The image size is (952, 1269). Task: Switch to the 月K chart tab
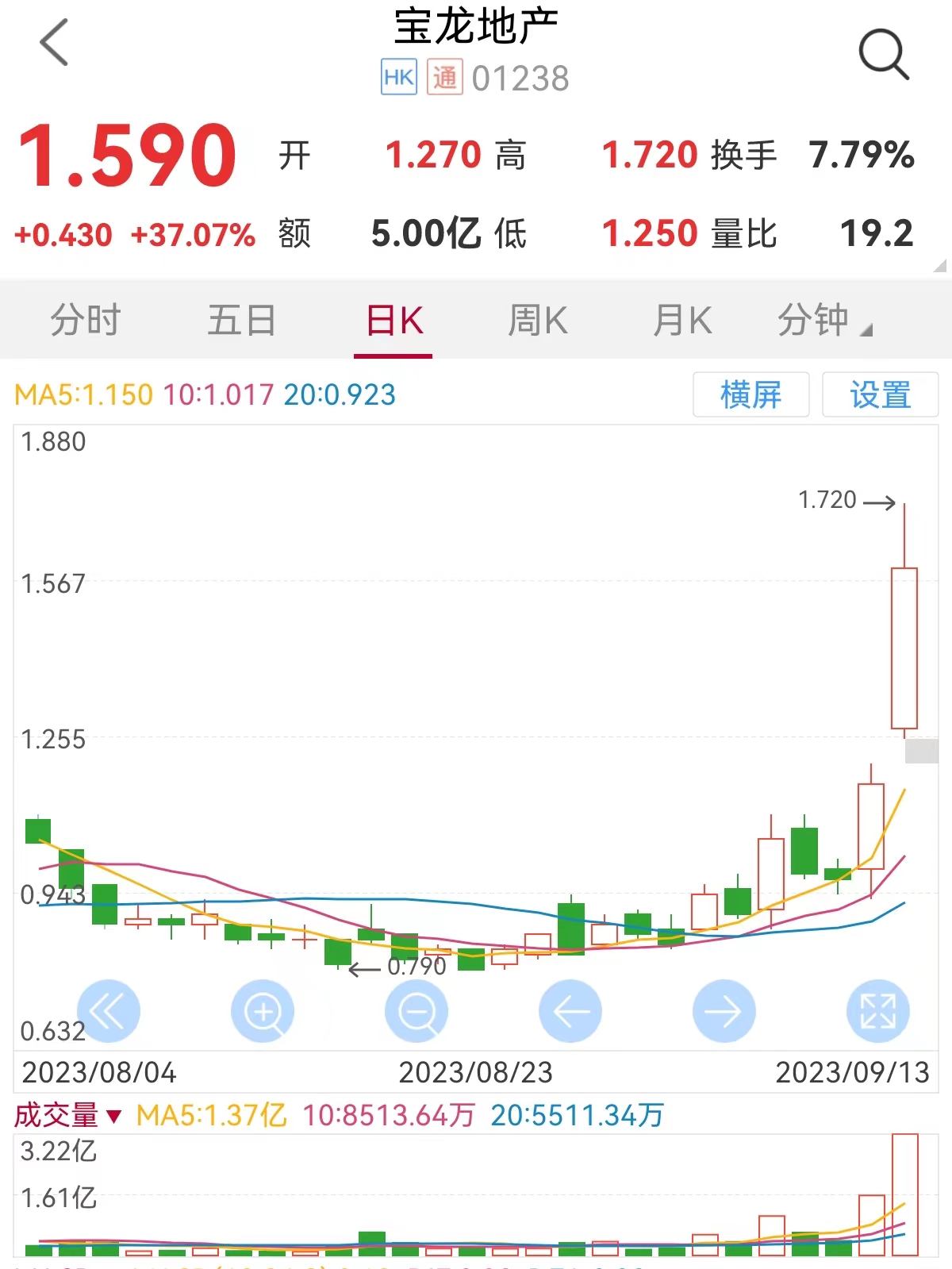click(x=682, y=321)
